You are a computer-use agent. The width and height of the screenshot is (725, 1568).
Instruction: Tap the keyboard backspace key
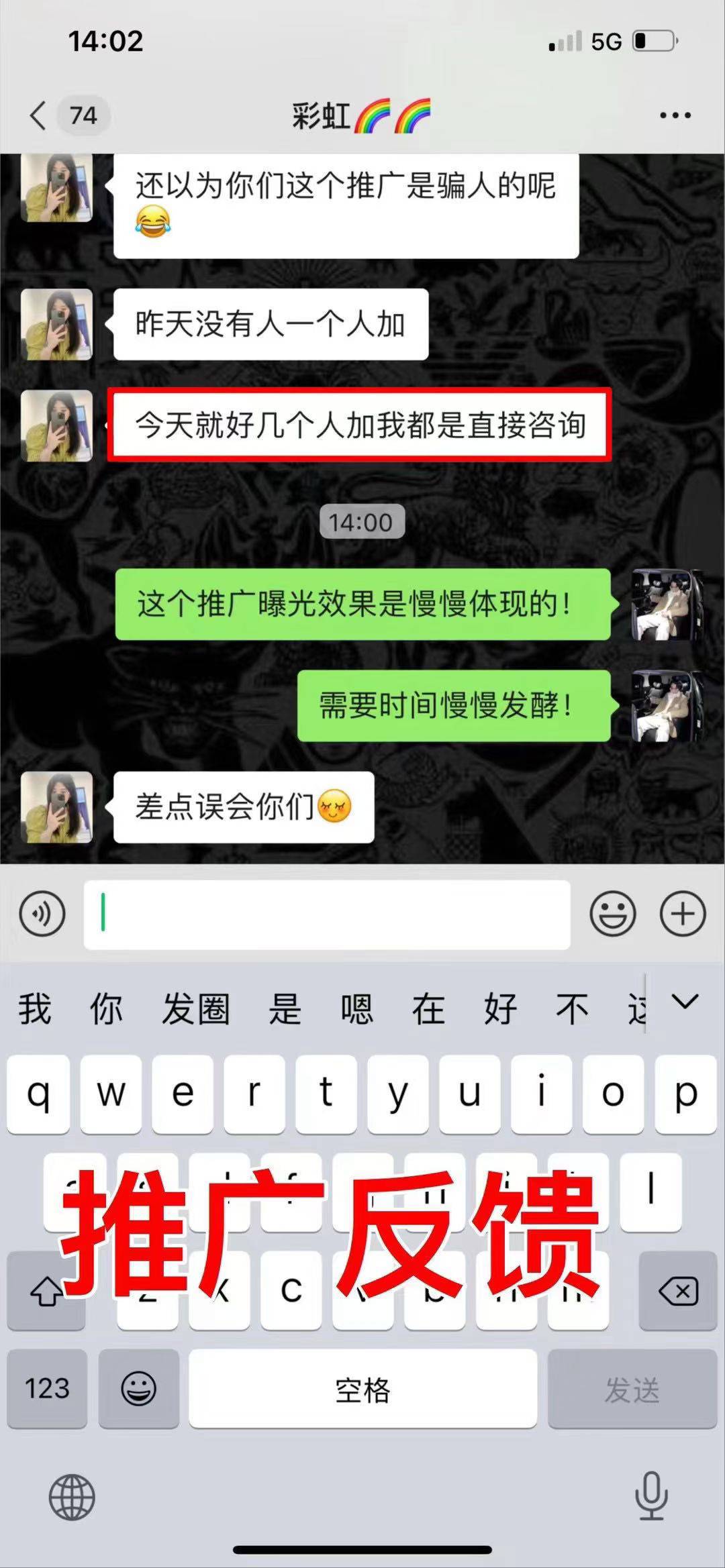(x=677, y=1290)
